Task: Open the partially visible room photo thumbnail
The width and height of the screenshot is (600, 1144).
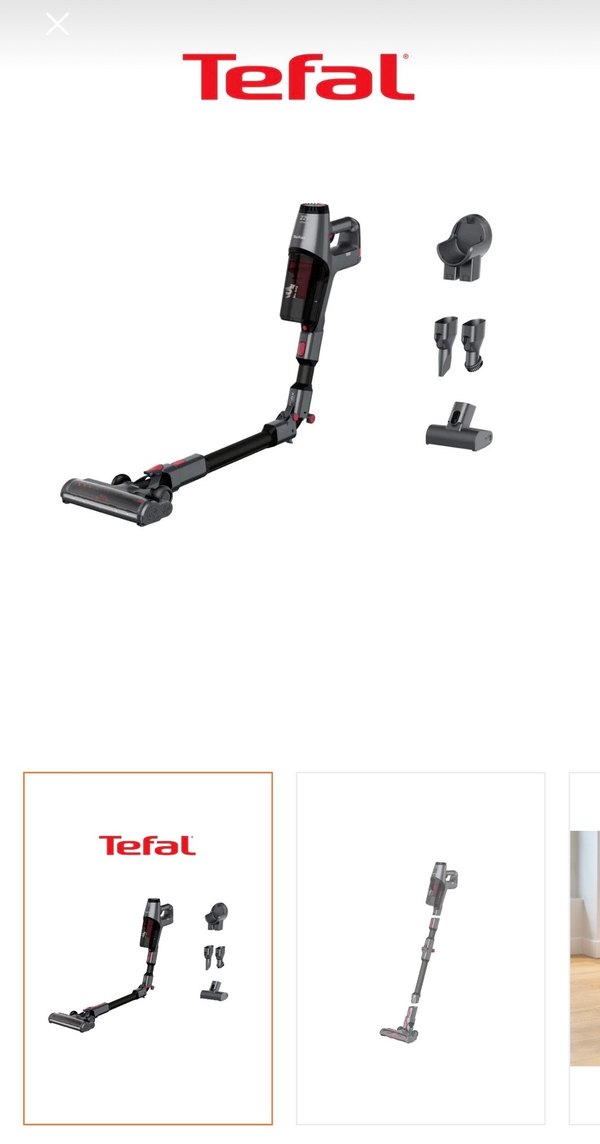Action: click(x=585, y=948)
